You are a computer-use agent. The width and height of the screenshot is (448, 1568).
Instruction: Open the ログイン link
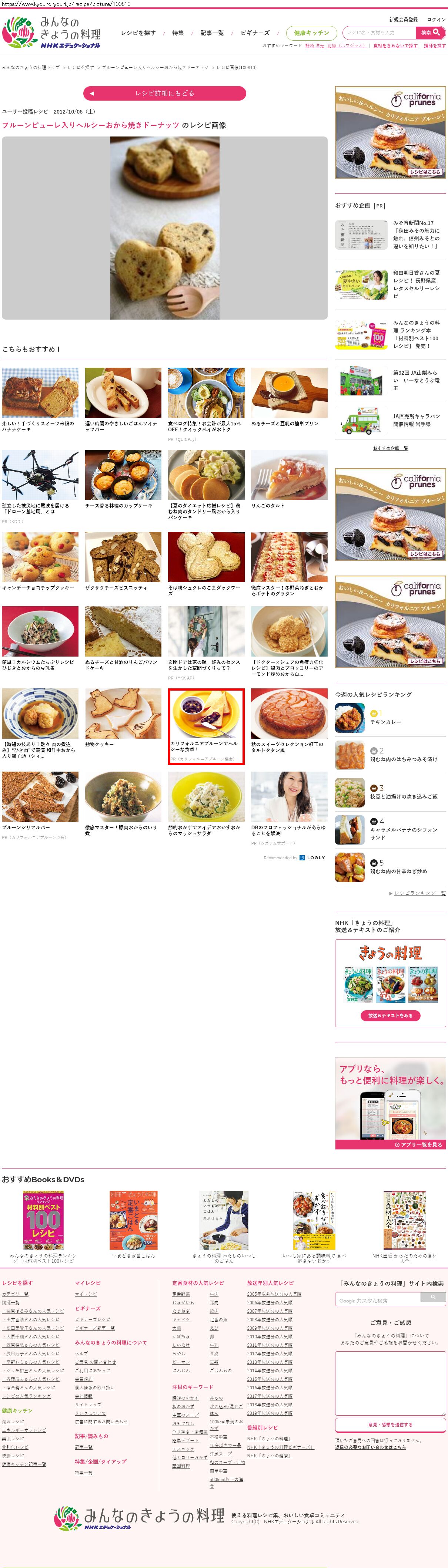coord(436,20)
